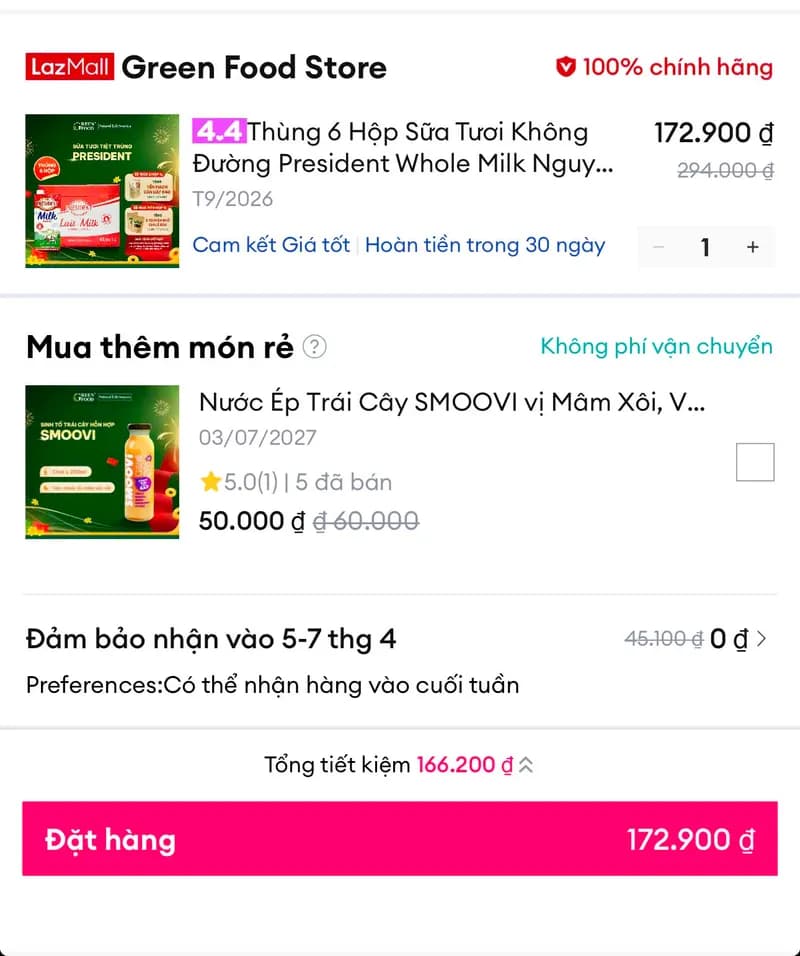Open the Hoàn tiền trong 30 ngày policy

click(x=486, y=245)
